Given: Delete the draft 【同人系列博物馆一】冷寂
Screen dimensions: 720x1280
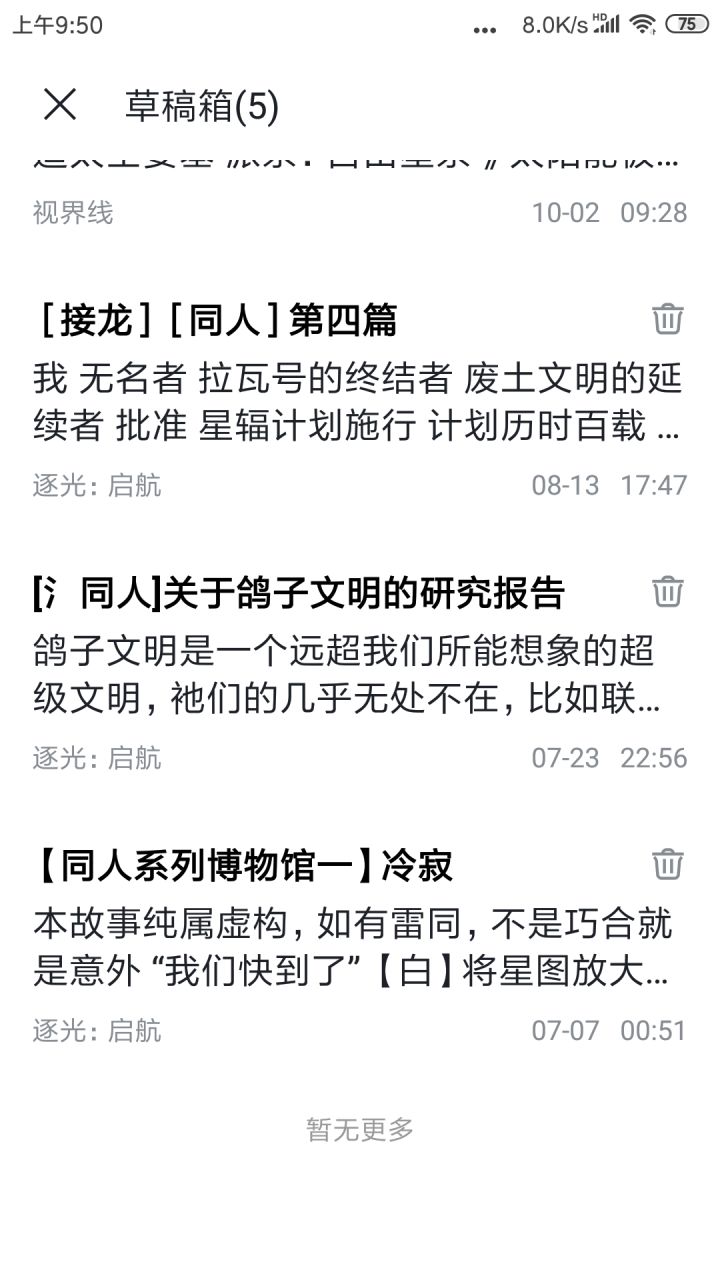Looking at the screenshot, I should point(667,863).
